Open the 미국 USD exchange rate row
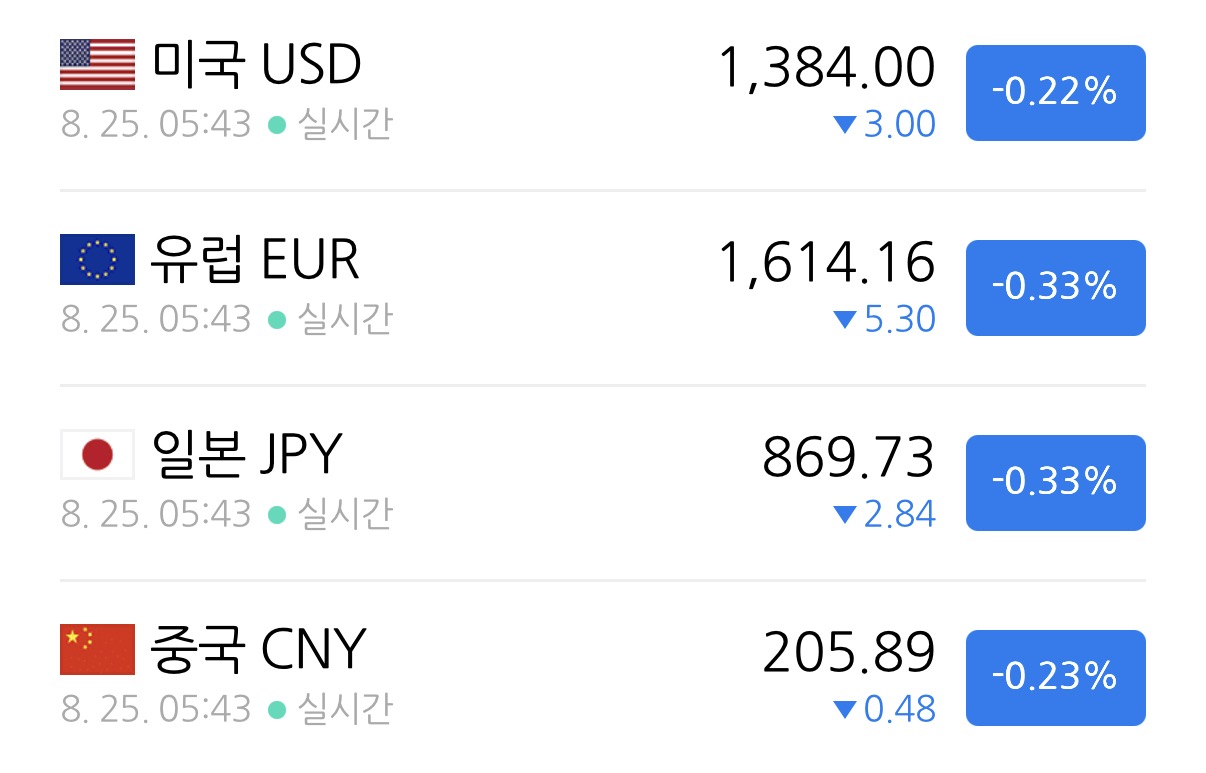The image size is (1206, 773). click(603, 93)
